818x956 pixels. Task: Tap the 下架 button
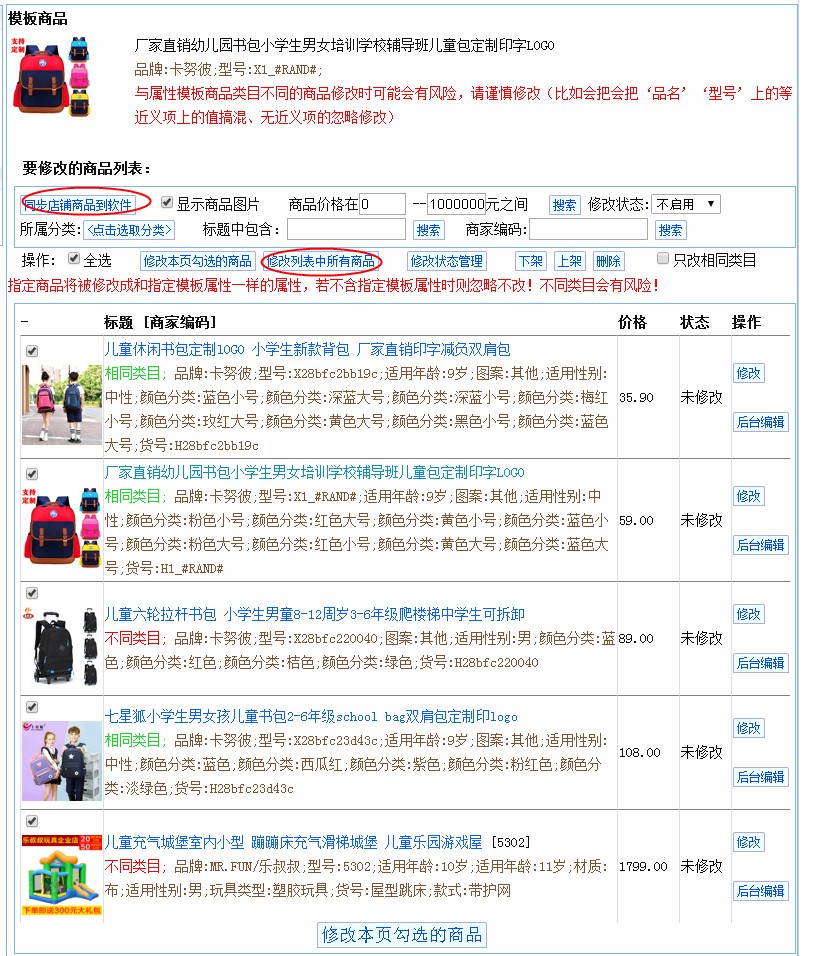(530, 262)
